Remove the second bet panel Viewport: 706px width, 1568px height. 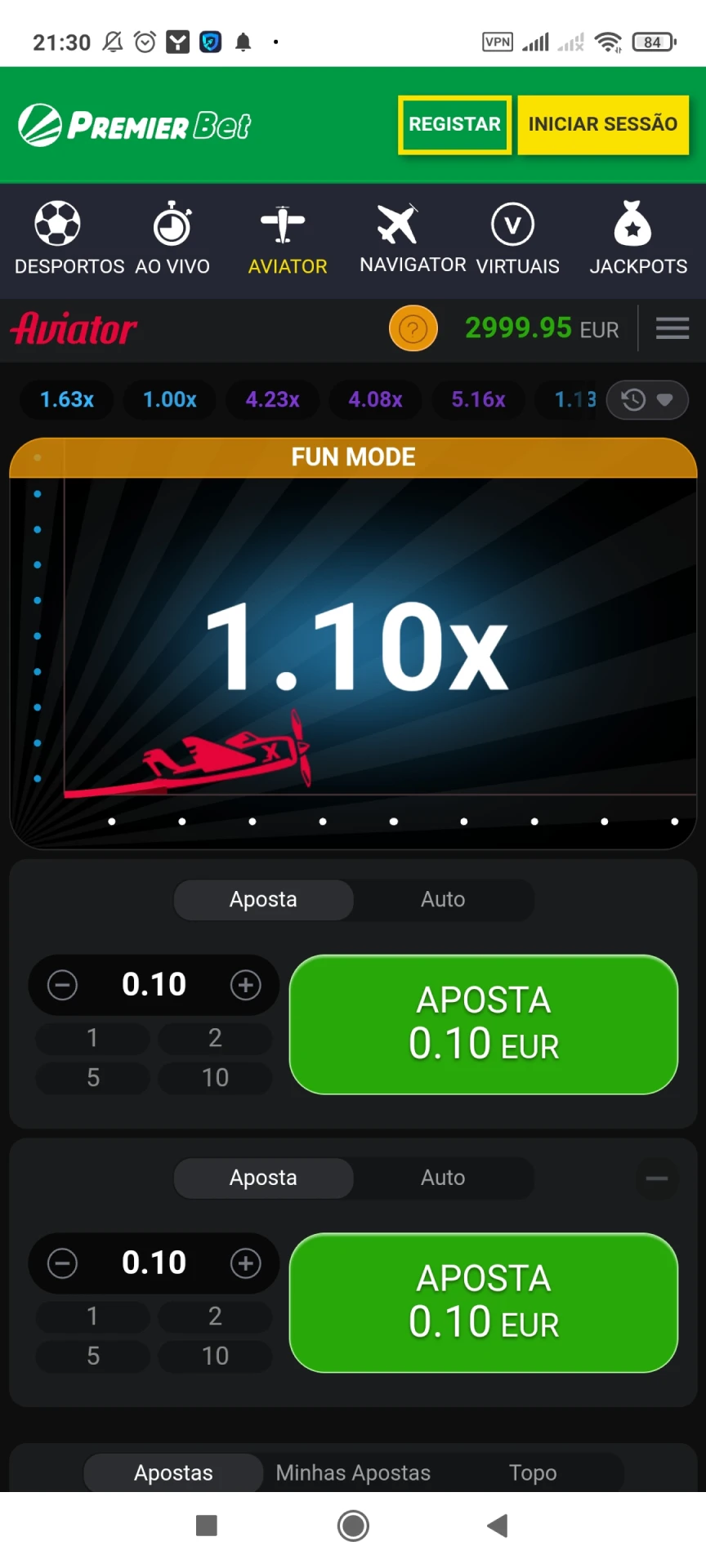657,1178
